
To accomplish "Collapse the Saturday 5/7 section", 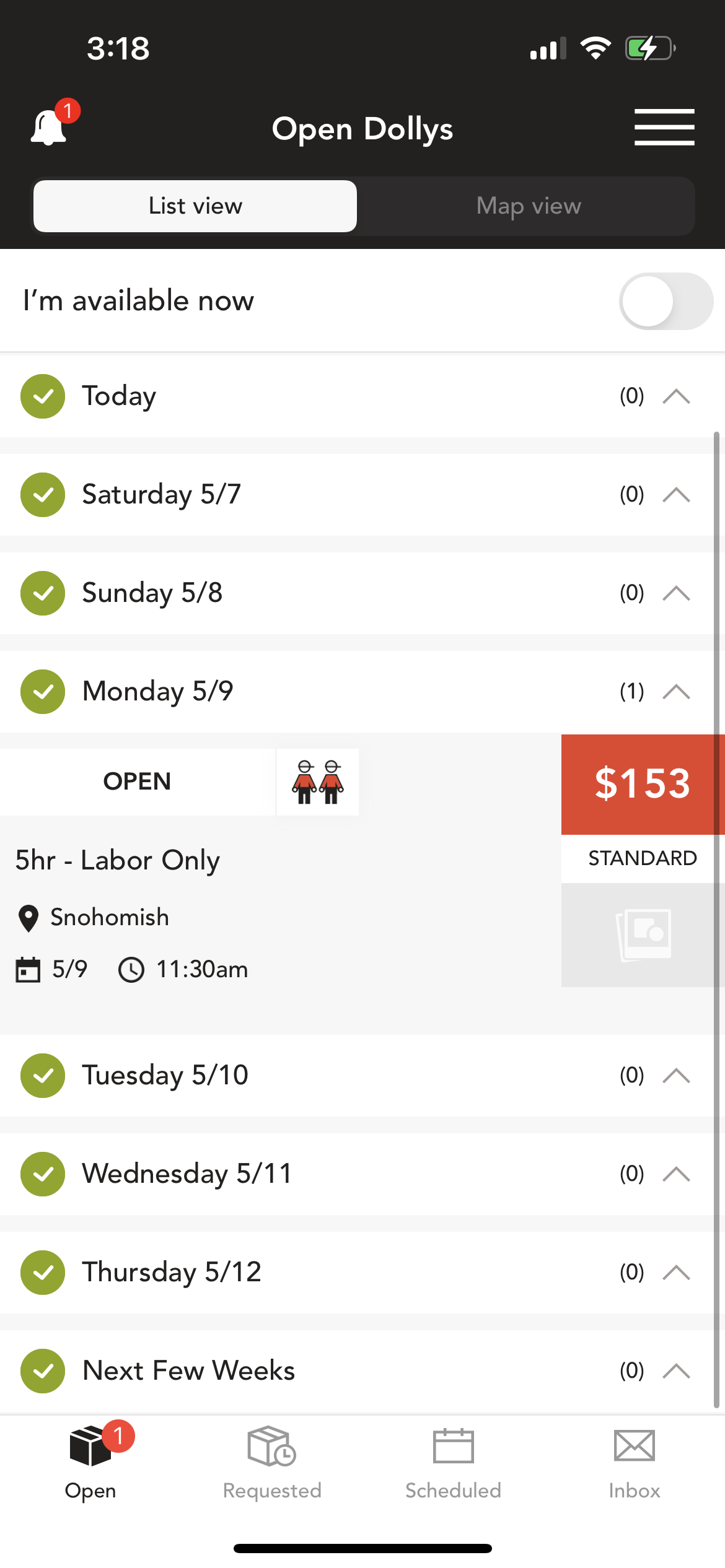I will (x=677, y=495).
